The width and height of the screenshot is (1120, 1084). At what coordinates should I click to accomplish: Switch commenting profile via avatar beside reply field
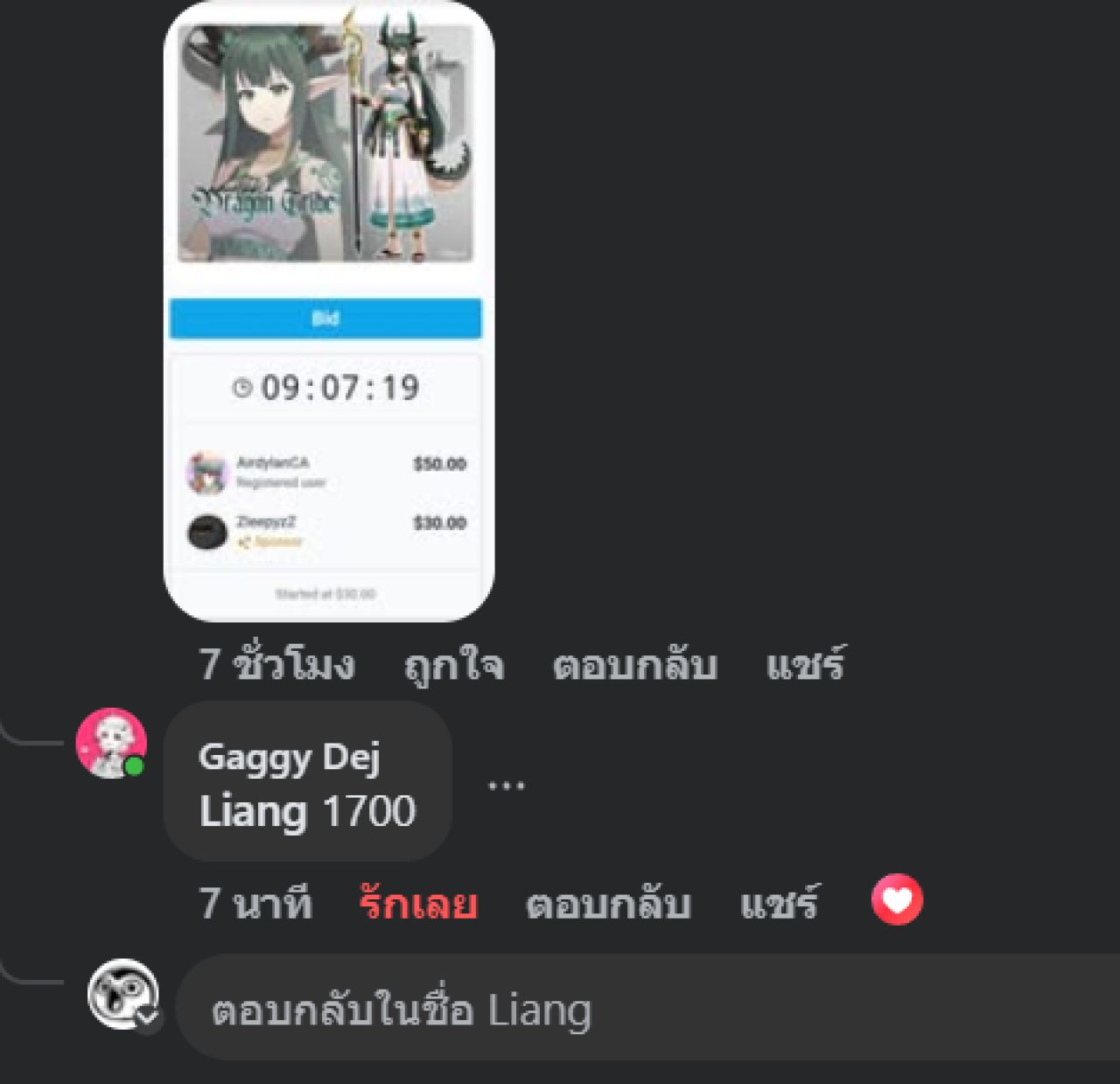pos(124,996)
